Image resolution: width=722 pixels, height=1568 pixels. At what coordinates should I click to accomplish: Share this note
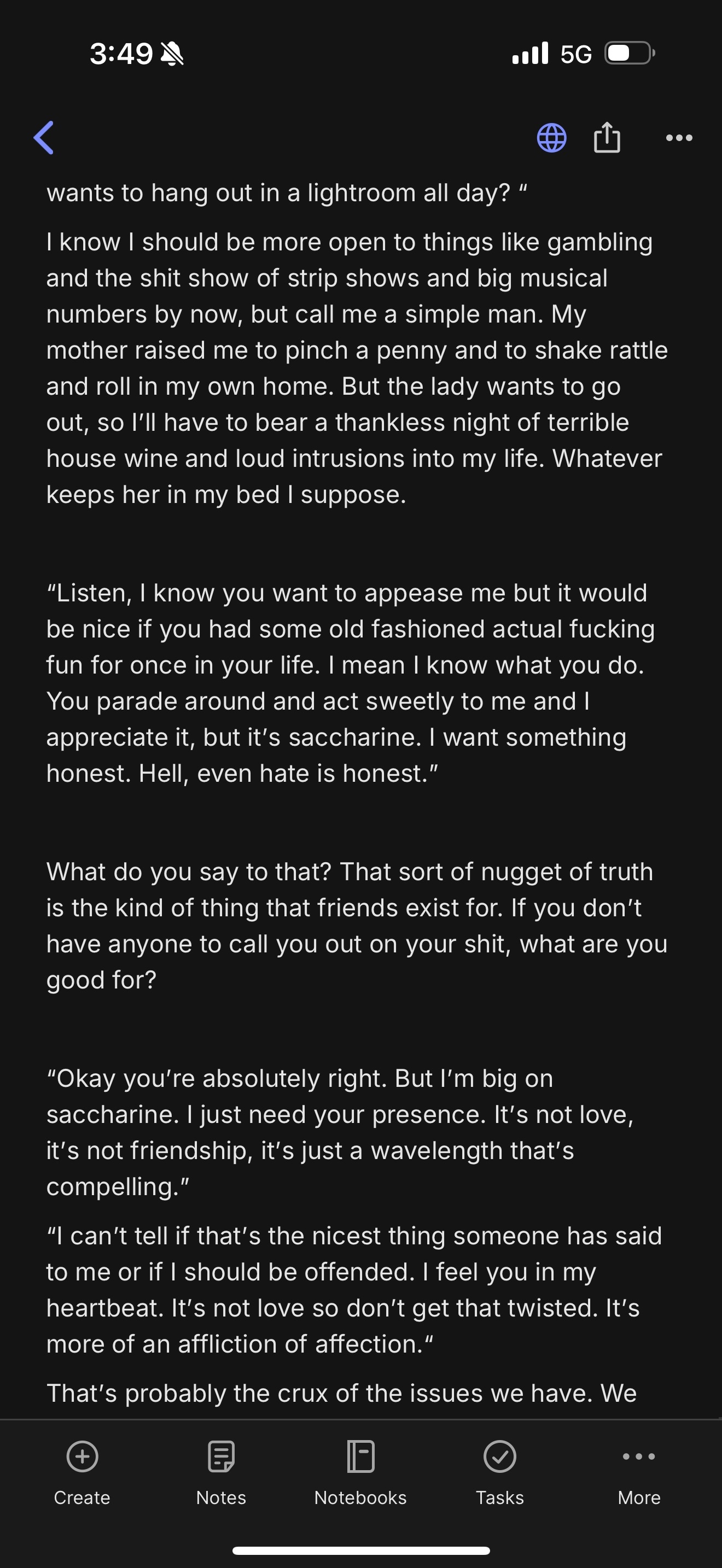[x=607, y=138]
